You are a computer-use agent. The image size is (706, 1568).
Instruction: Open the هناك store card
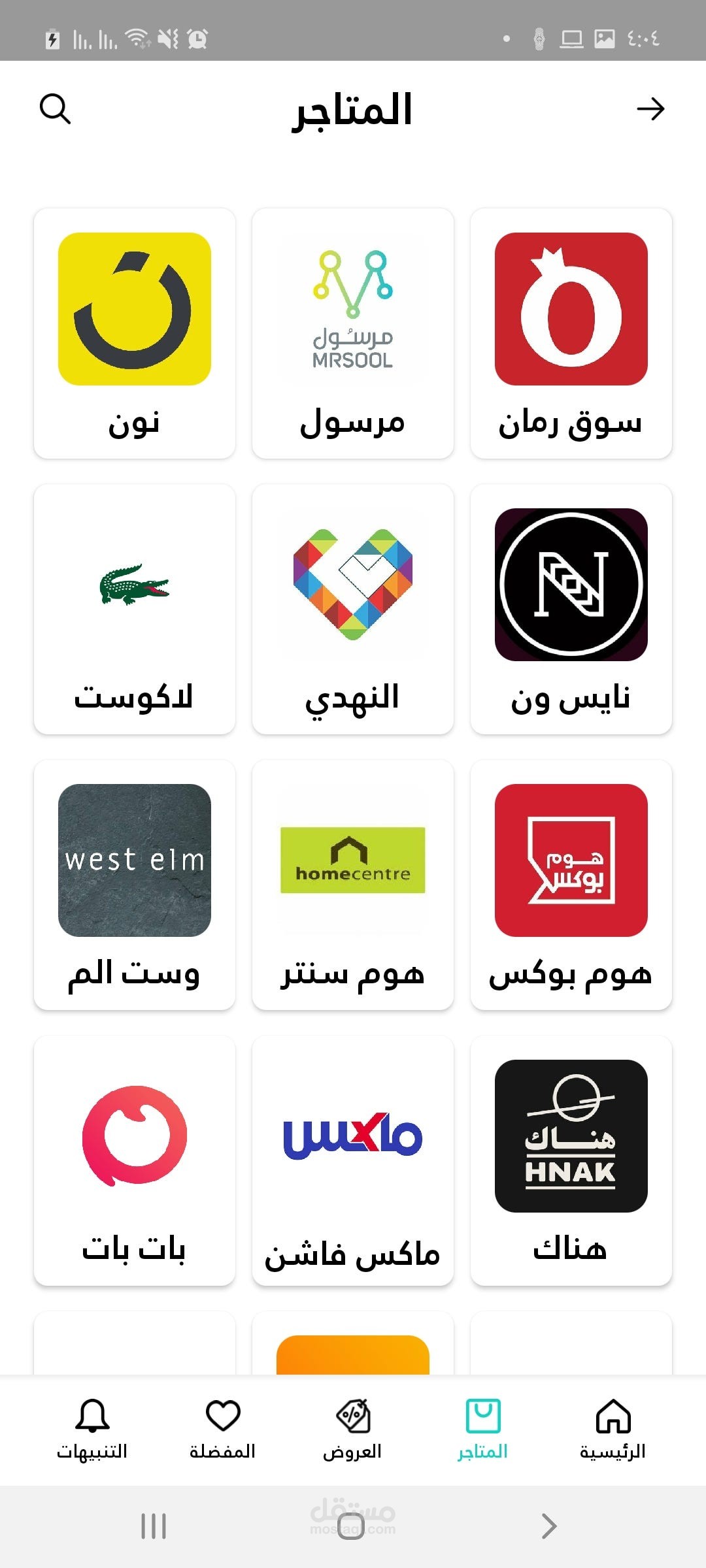[571, 1160]
